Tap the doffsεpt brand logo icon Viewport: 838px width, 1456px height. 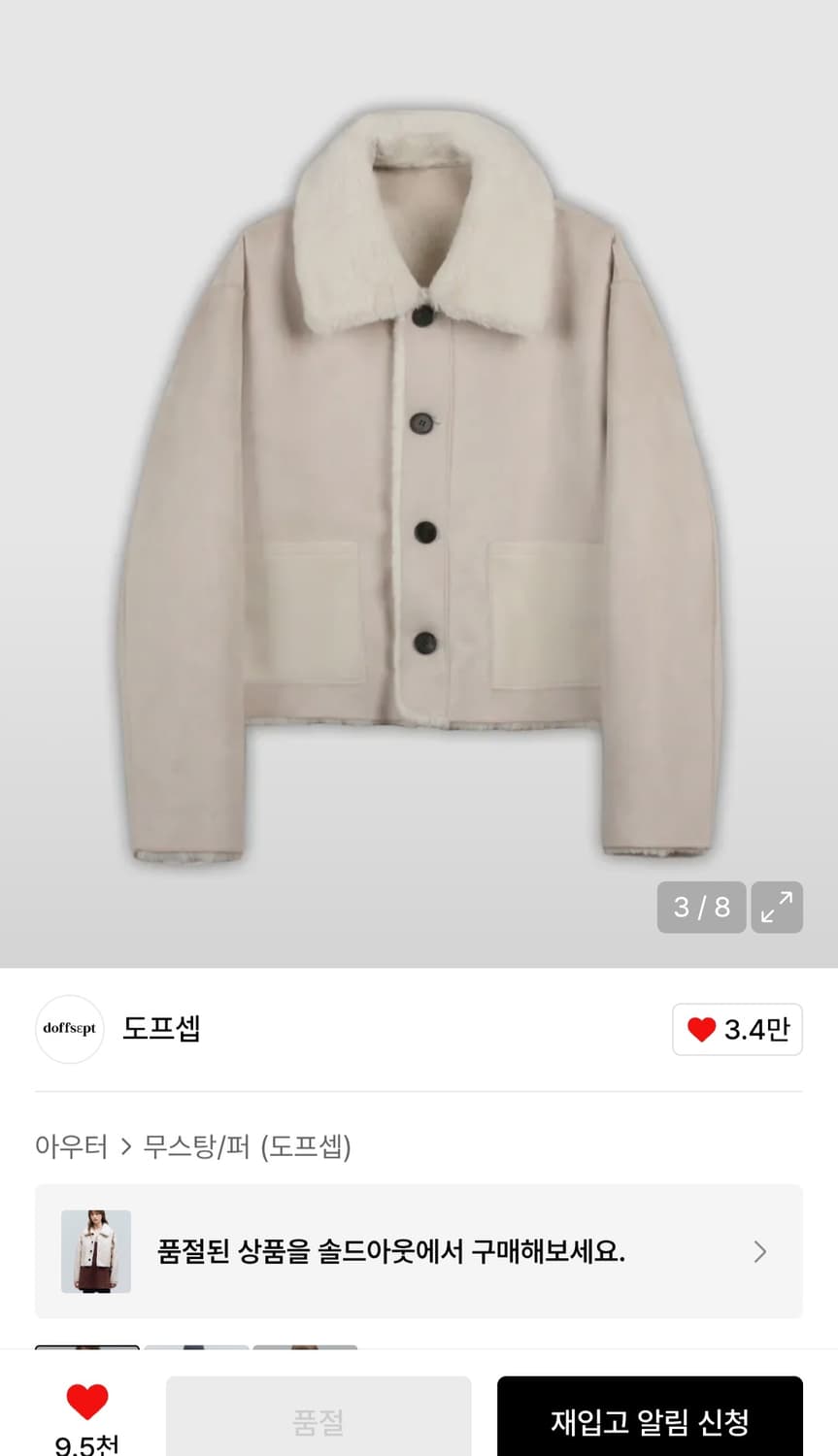tap(68, 1029)
